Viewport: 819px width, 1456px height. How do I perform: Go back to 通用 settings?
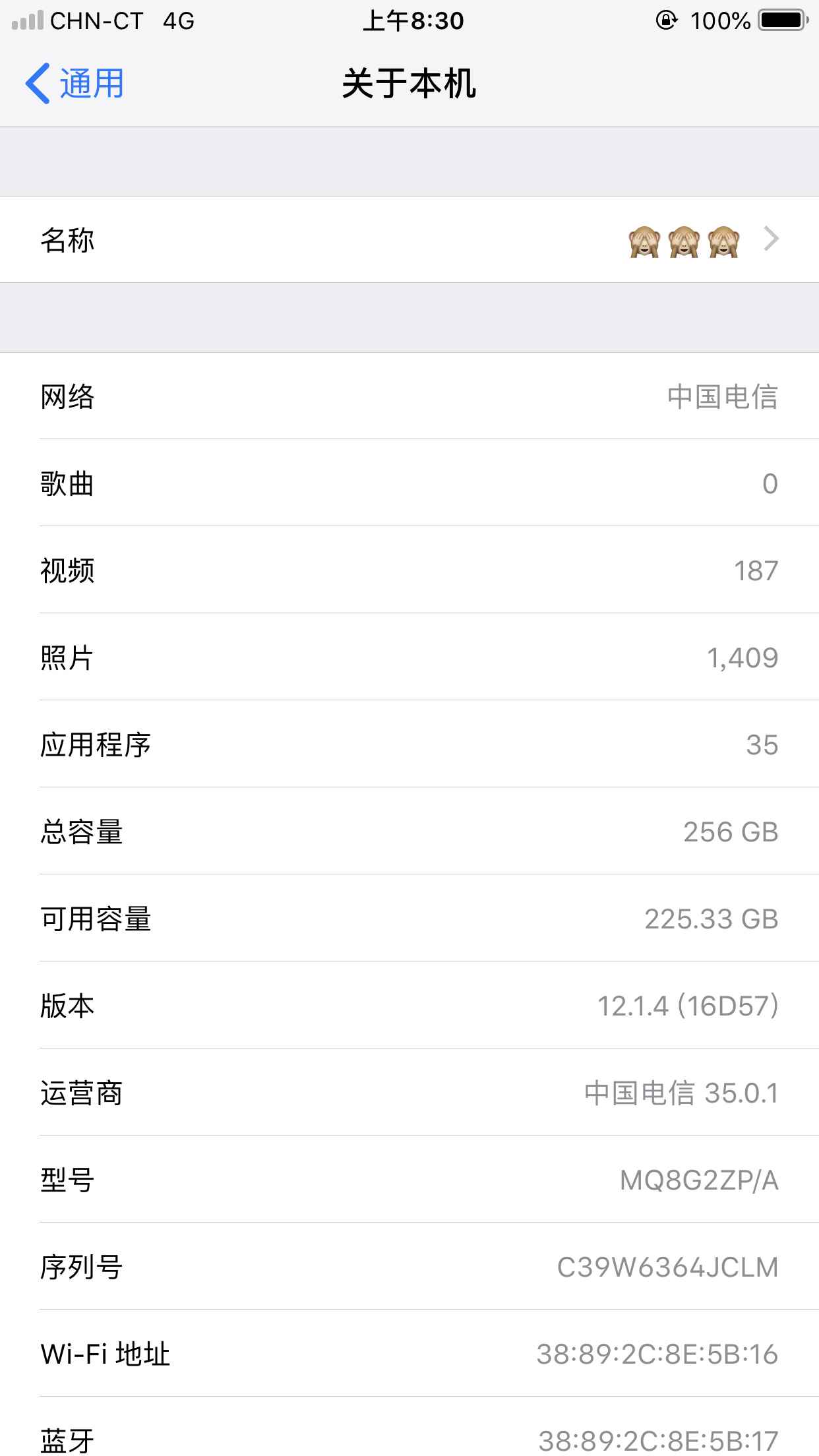coord(75,84)
